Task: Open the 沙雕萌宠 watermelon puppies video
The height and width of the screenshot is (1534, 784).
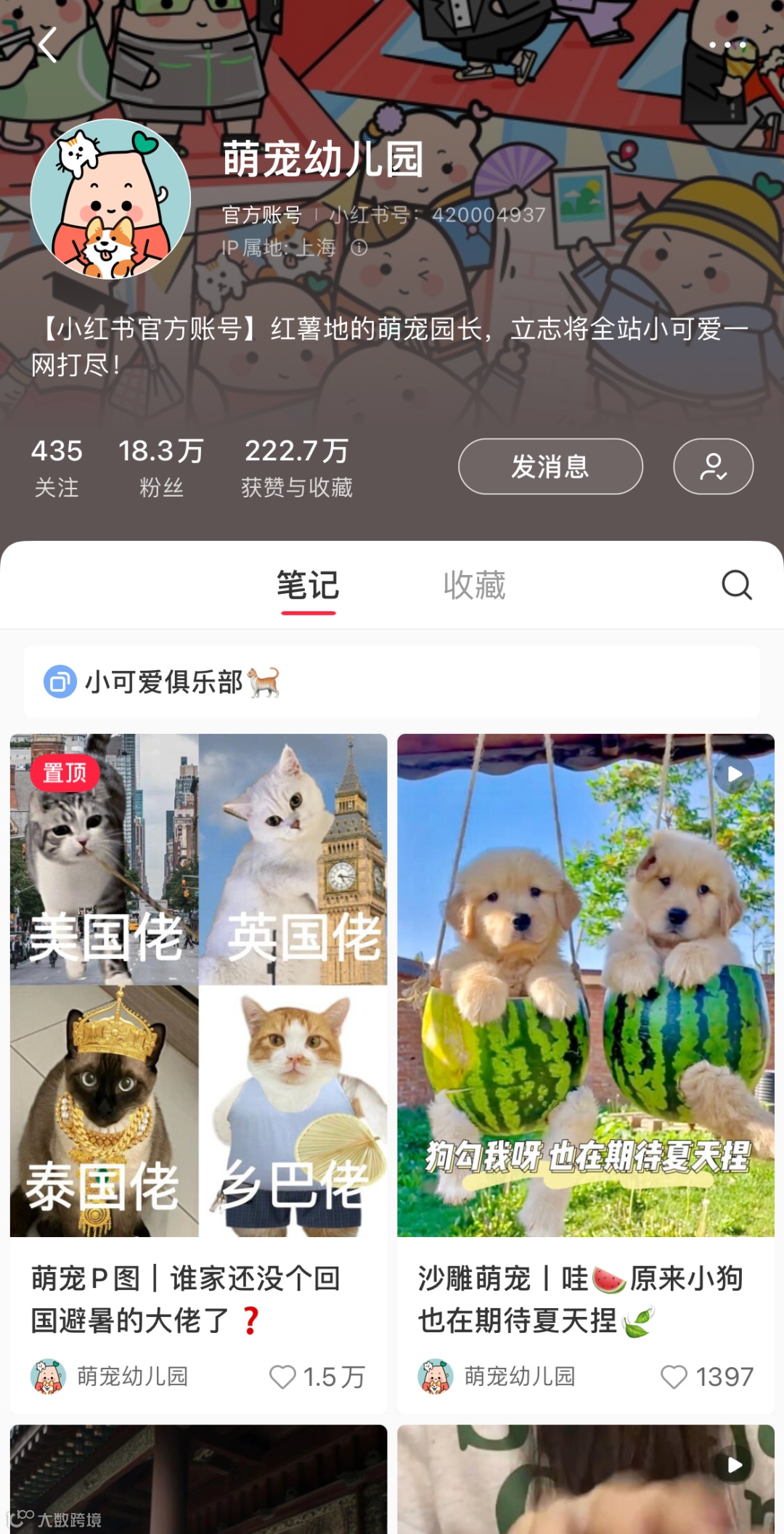Action: [x=586, y=985]
